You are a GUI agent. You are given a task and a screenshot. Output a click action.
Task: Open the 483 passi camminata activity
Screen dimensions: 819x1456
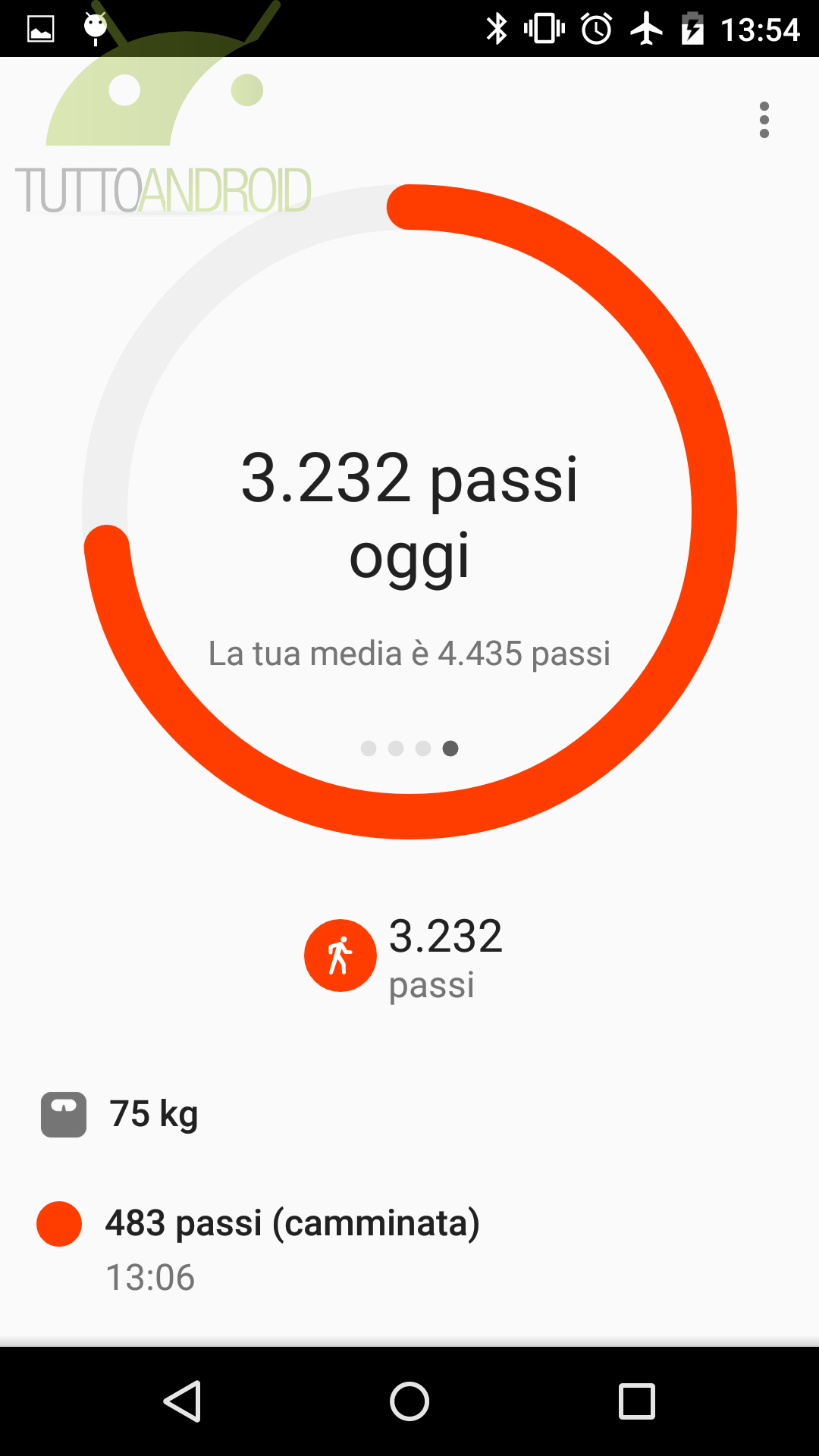[x=409, y=1248]
